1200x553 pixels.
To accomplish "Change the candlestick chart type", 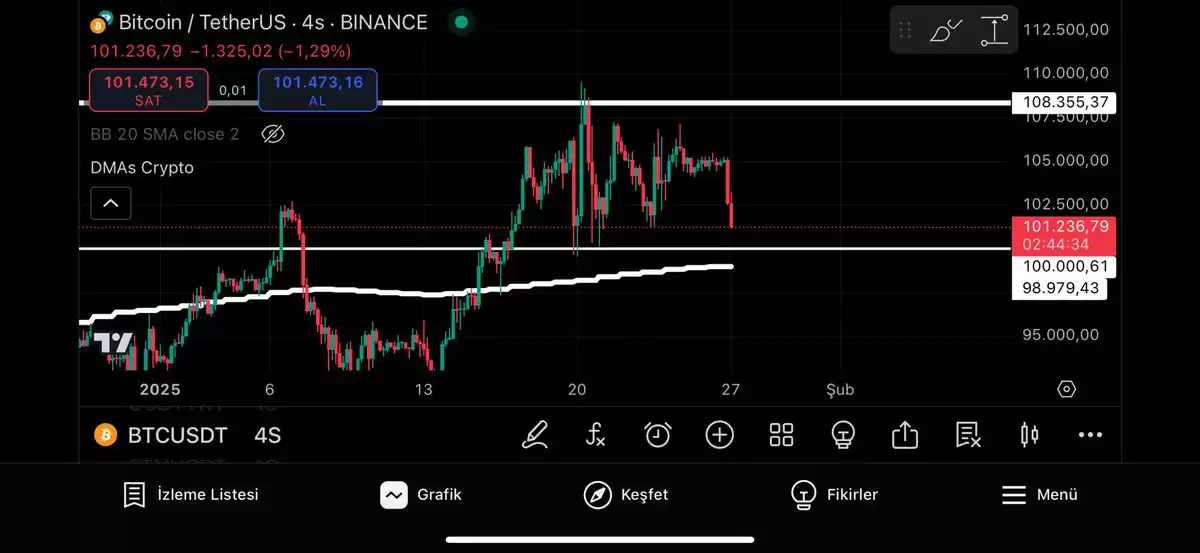I will click(1029, 434).
